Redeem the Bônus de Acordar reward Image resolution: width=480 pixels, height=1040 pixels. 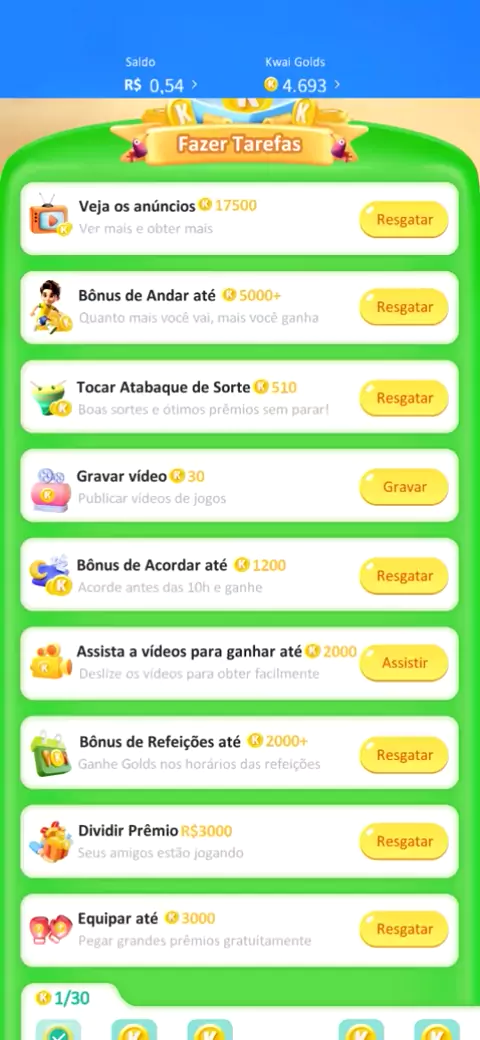(x=404, y=576)
